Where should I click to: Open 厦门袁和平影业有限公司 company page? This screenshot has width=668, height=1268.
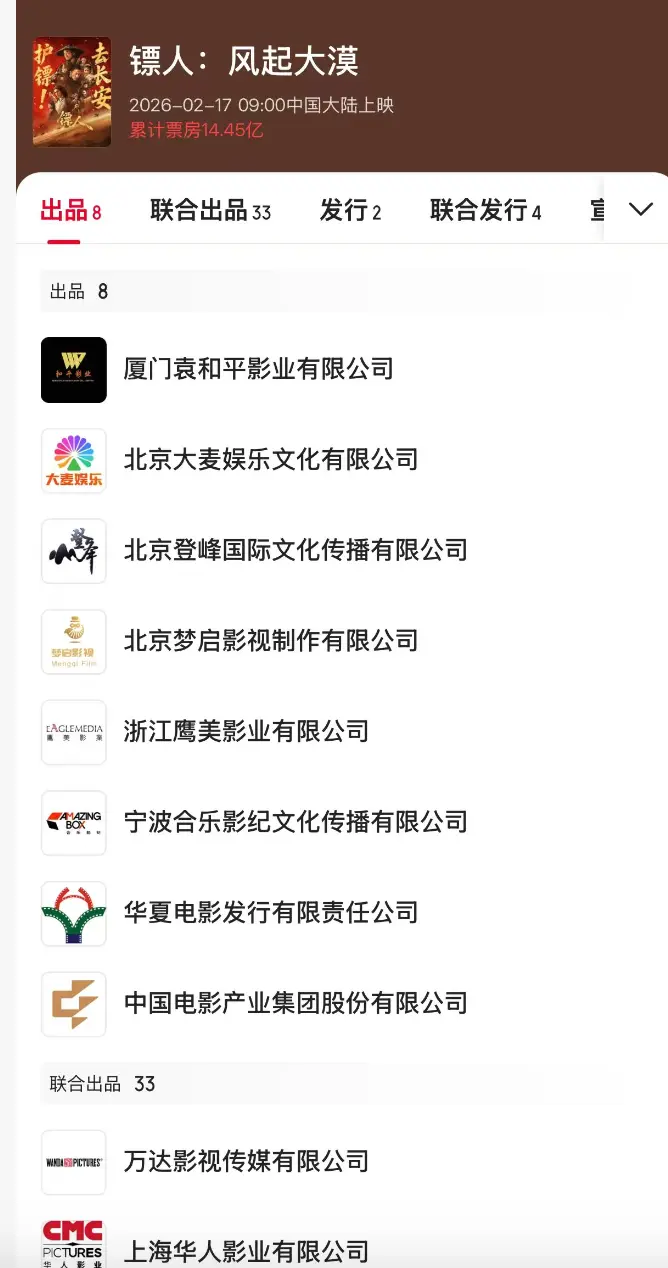[258, 369]
